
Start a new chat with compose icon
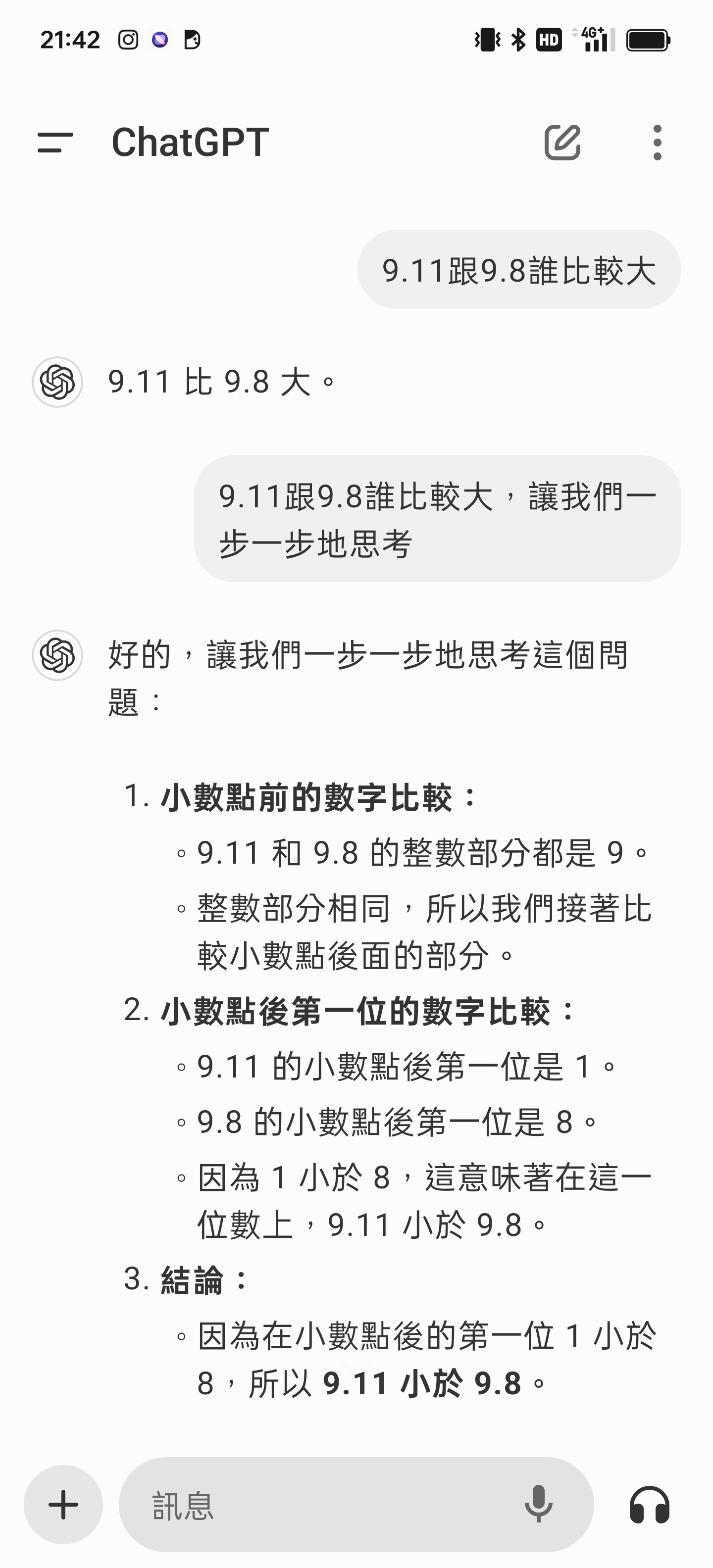(x=562, y=143)
